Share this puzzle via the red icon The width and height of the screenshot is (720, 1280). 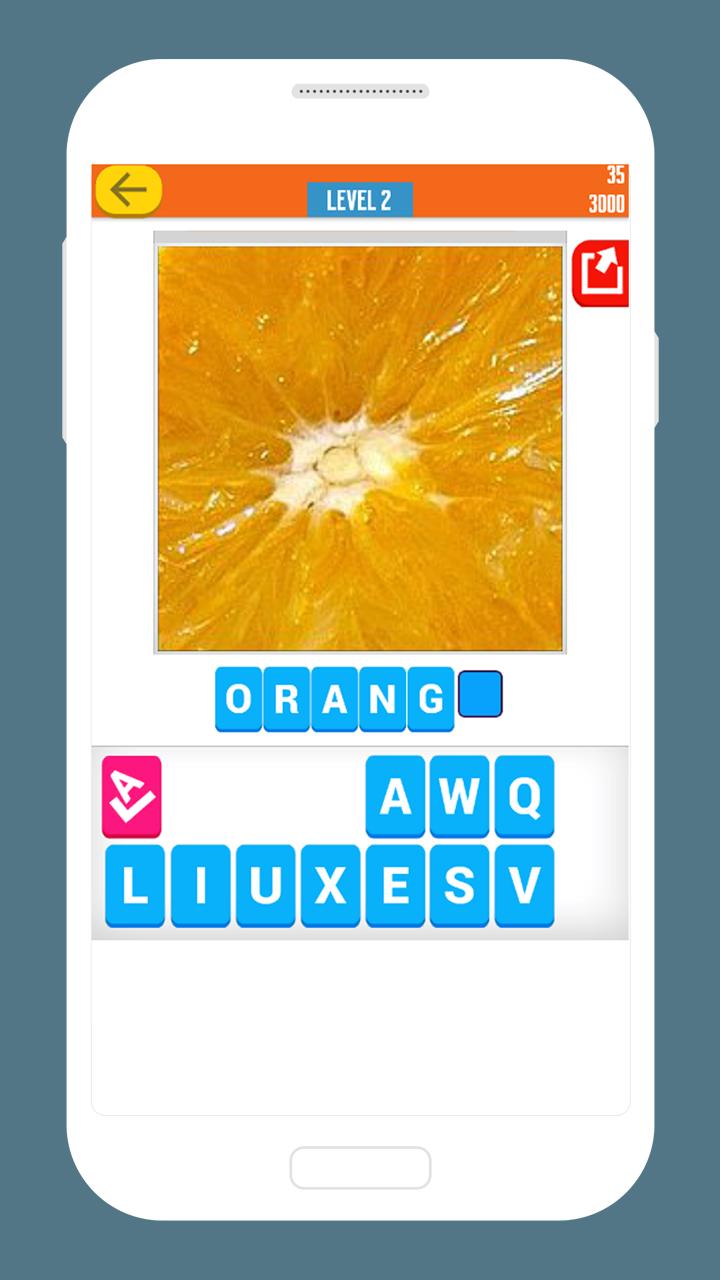[x=600, y=273]
